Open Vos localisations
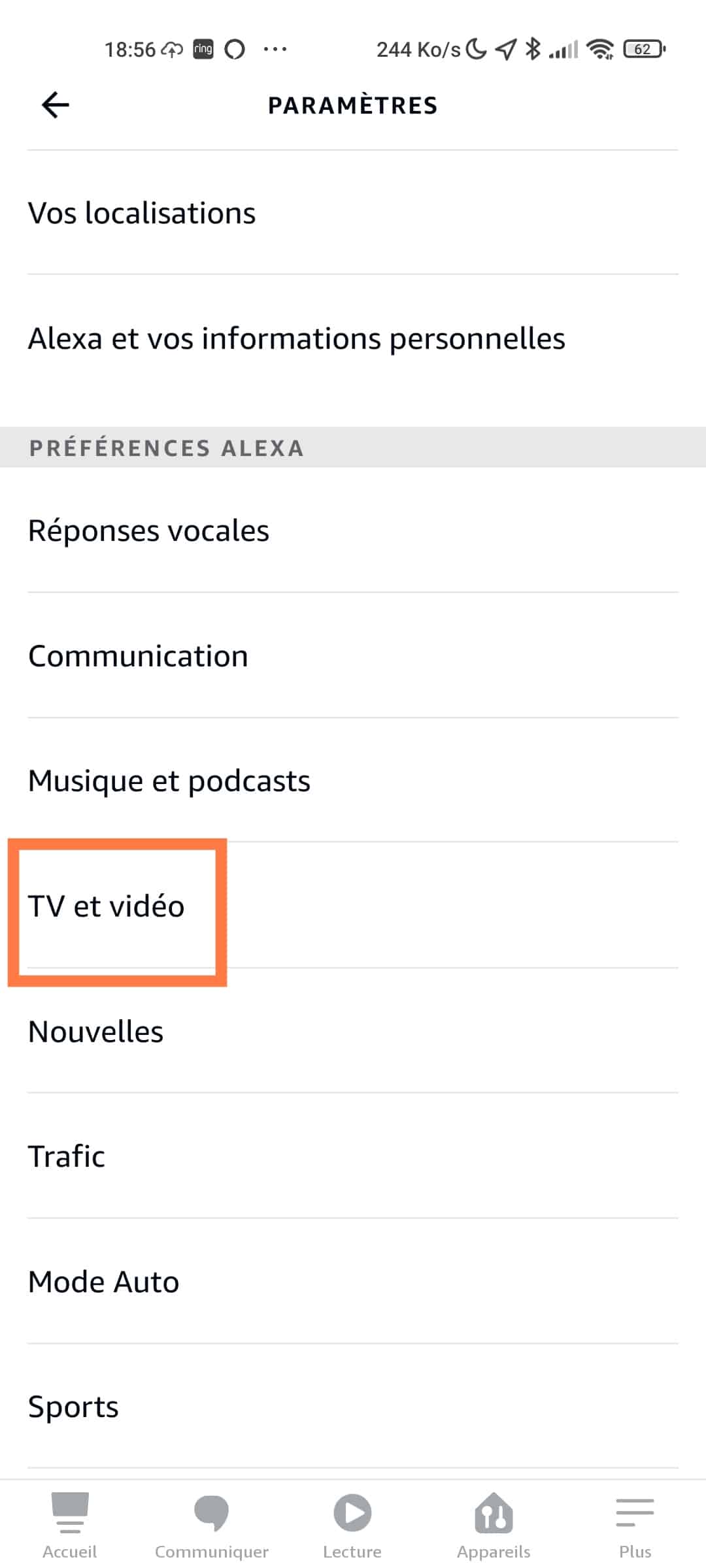Image resolution: width=706 pixels, height=1568 pixels. click(x=353, y=213)
